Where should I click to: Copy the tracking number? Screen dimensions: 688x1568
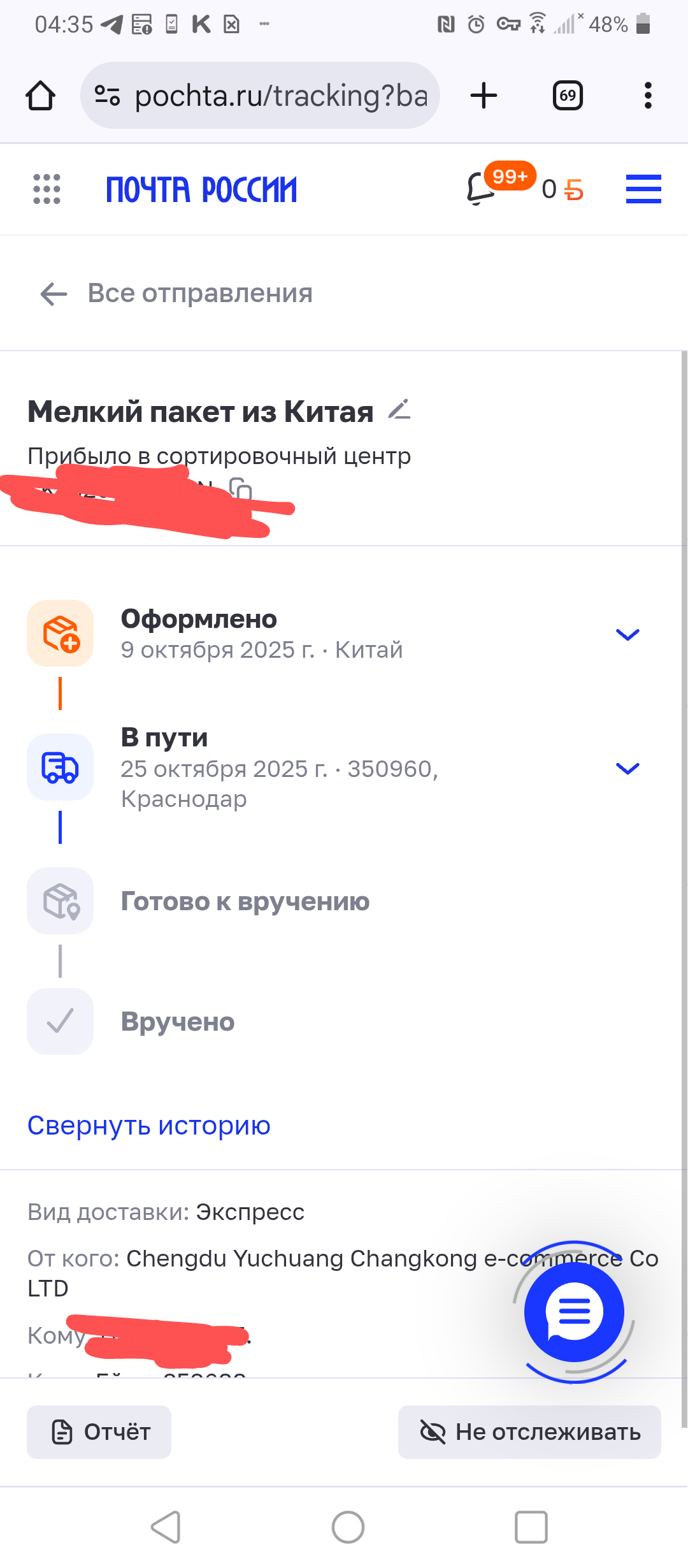241,490
